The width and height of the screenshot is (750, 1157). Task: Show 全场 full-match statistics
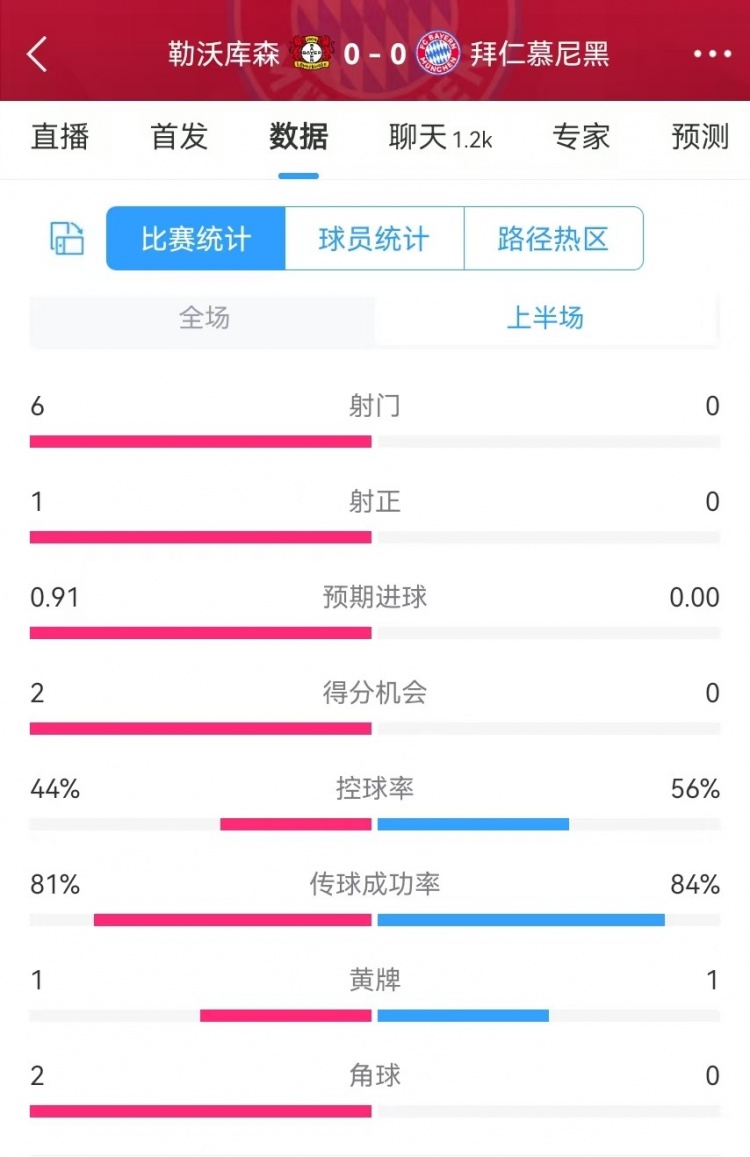[x=204, y=318]
